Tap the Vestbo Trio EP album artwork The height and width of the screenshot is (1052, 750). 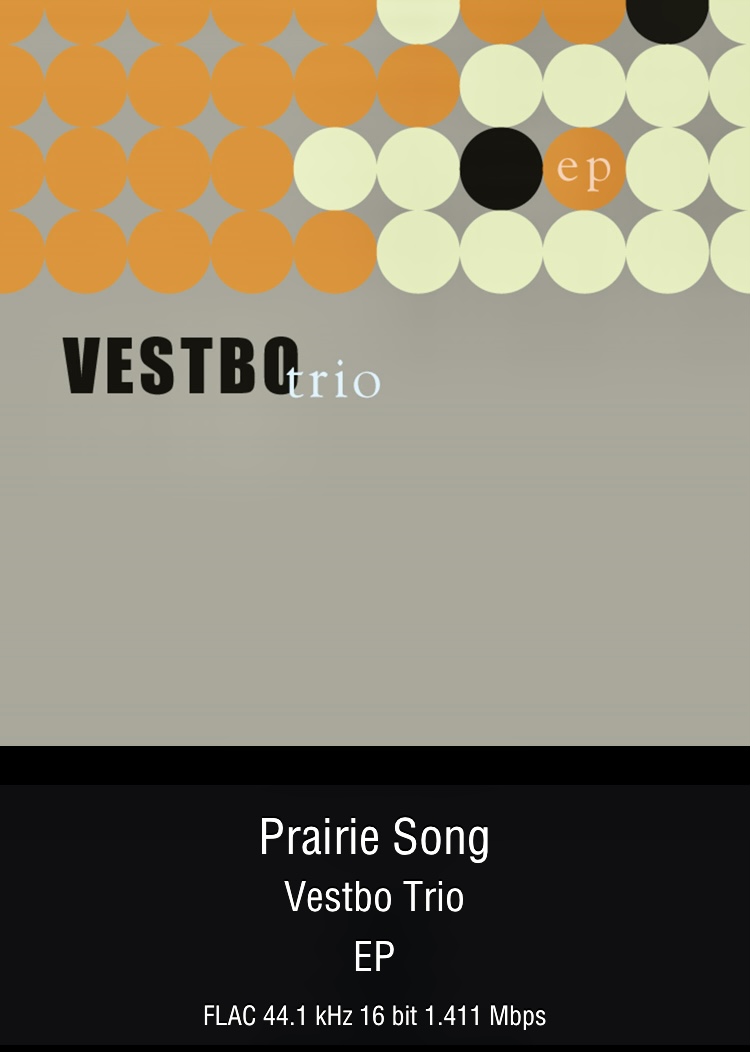tap(375, 372)
